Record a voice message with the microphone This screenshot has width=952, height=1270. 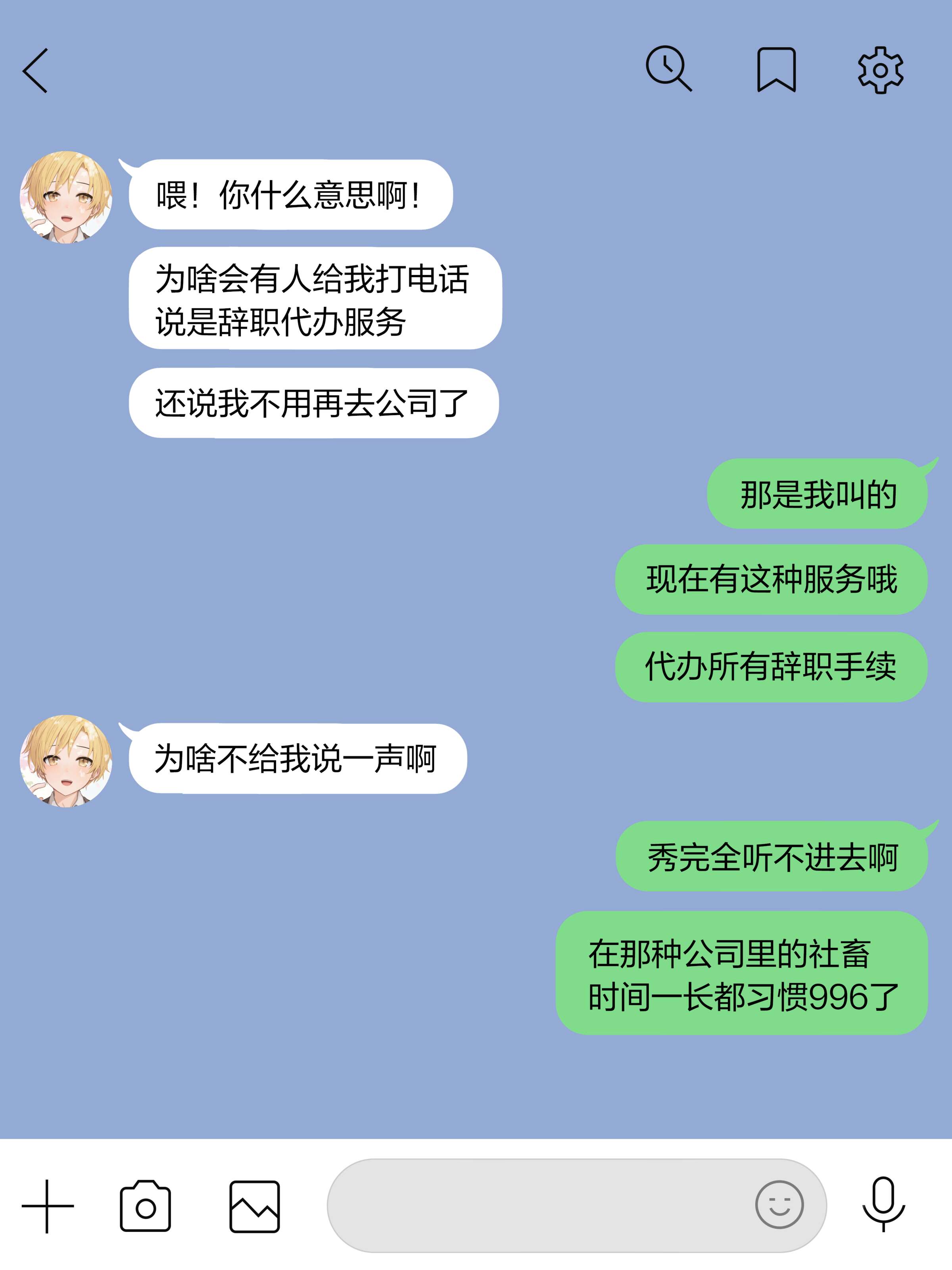[x=884, y=1203]
